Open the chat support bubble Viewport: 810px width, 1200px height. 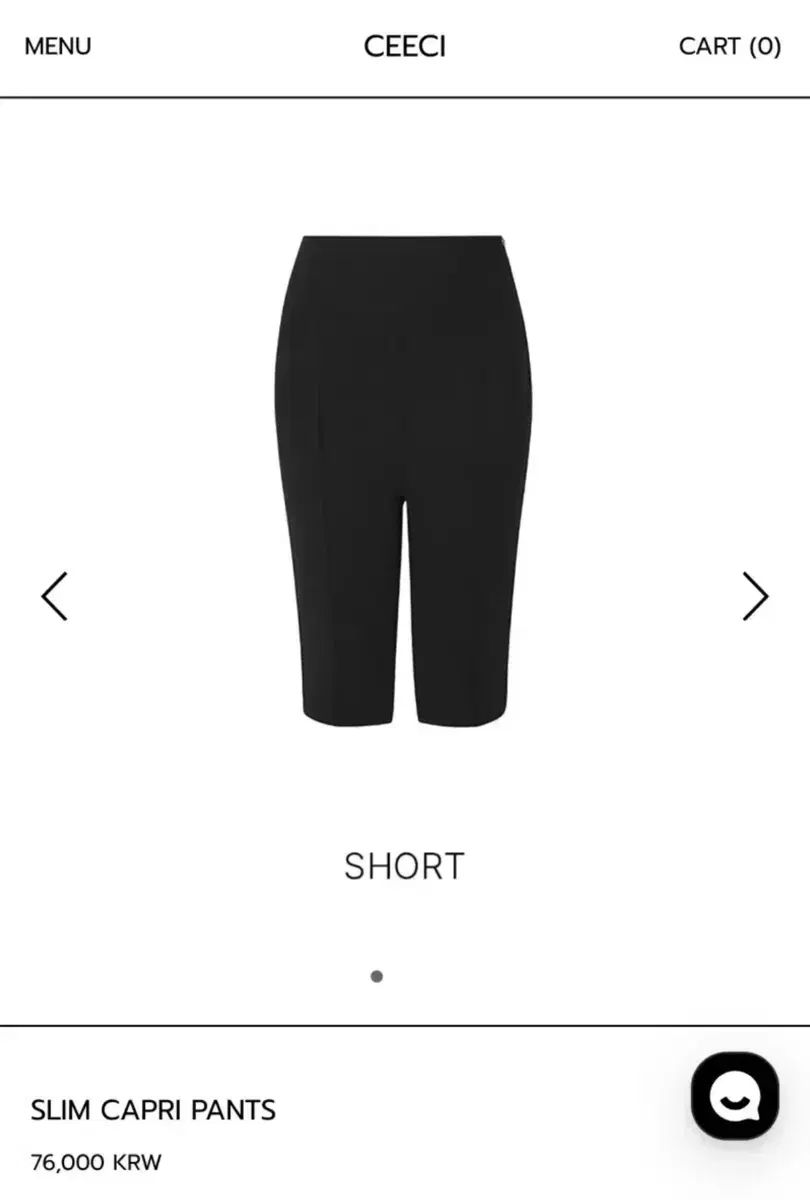click(735, 1095)
